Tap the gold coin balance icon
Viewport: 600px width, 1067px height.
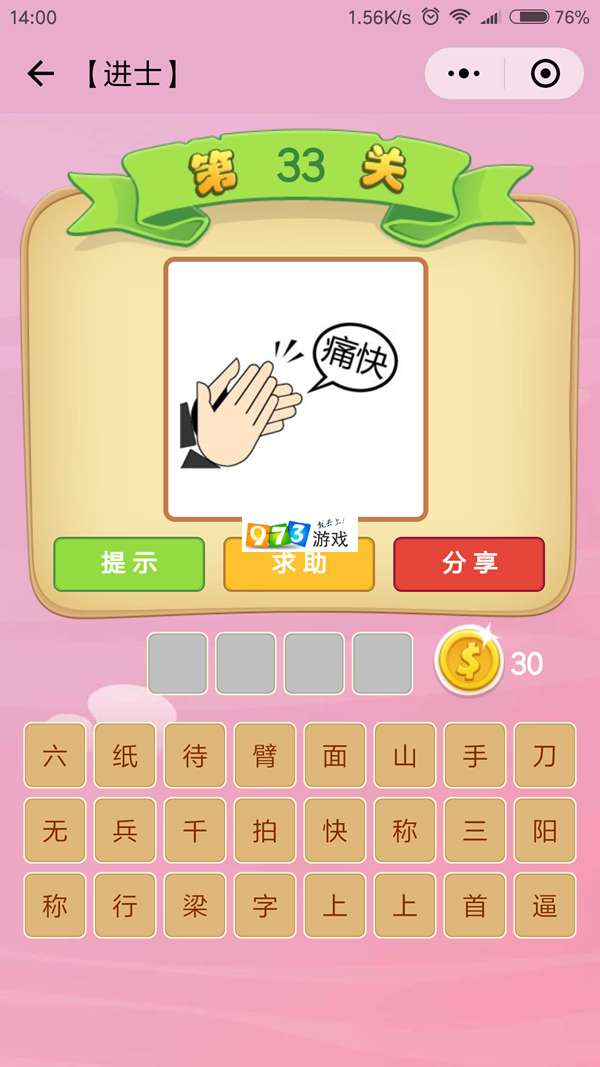coord(468,662)
